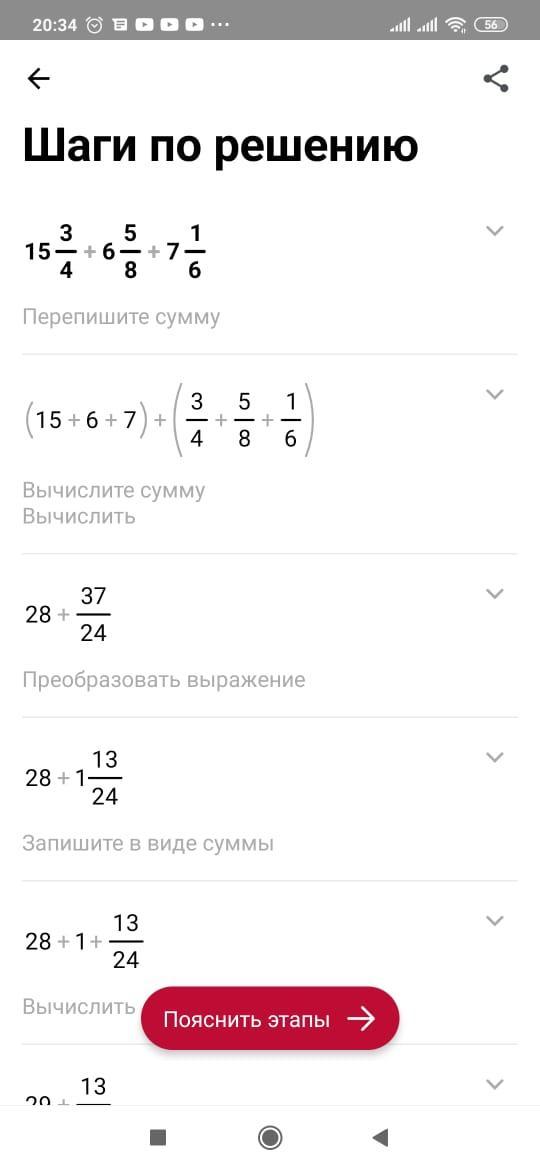Open recent apps via square button
This screenshot has width=540, height=1170.
coord(158,1137)
